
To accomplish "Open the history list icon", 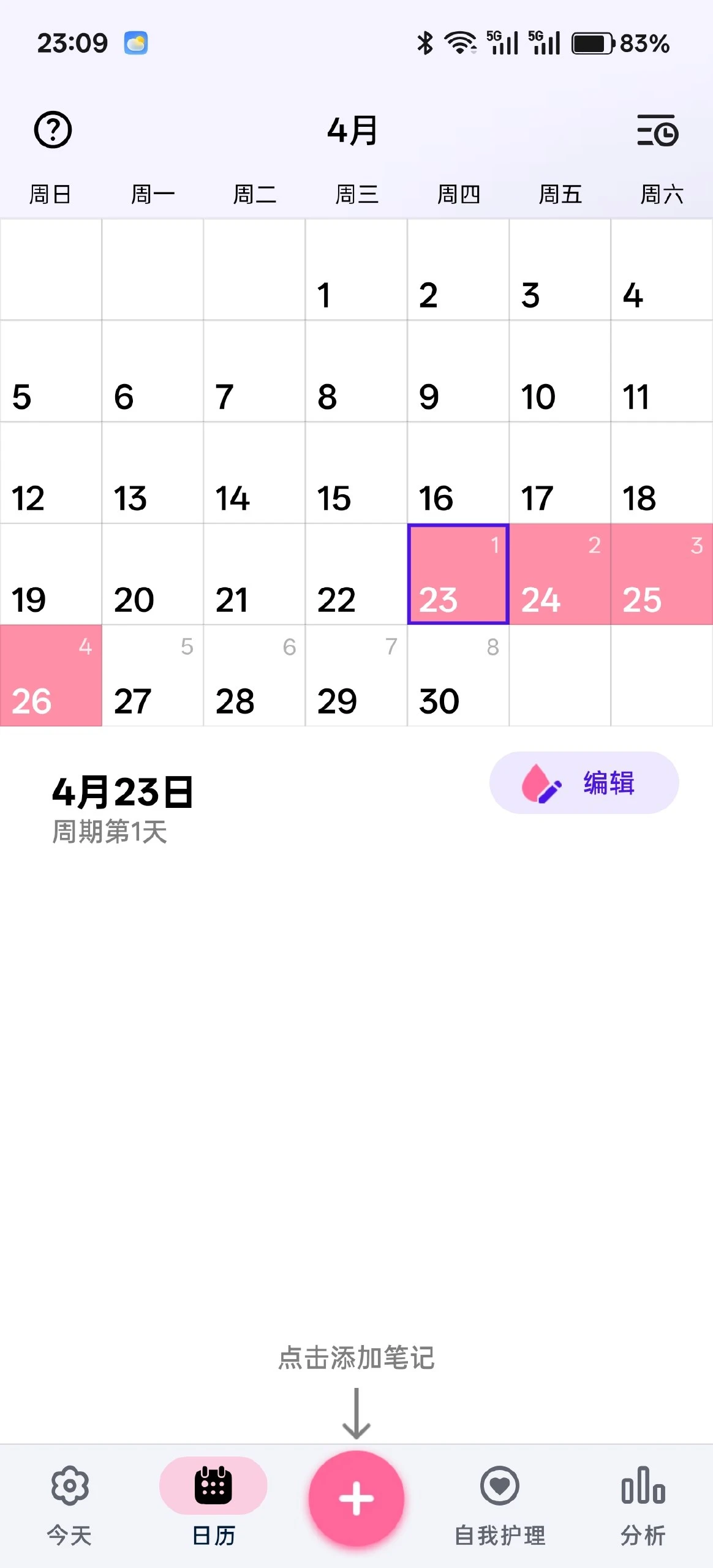I will [x=657, y=130].
